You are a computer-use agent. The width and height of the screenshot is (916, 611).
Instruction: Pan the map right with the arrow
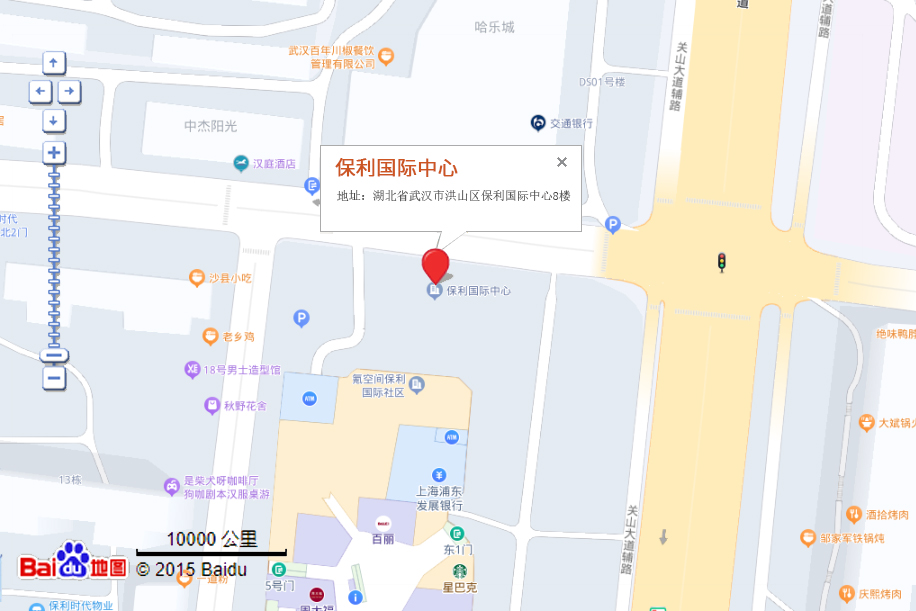pos(69,92)
